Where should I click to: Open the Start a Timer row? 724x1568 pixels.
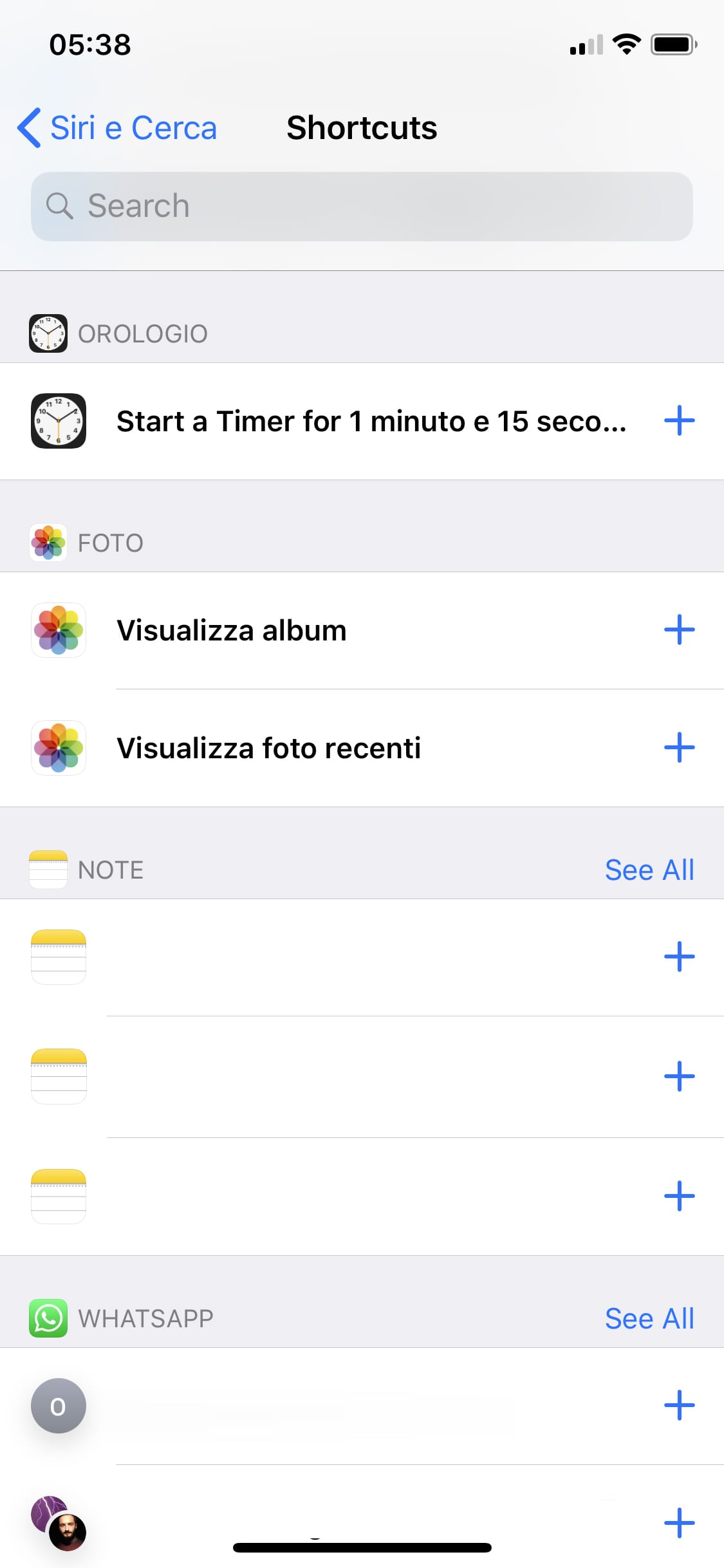pyautogui.click(x=362, y=421)
